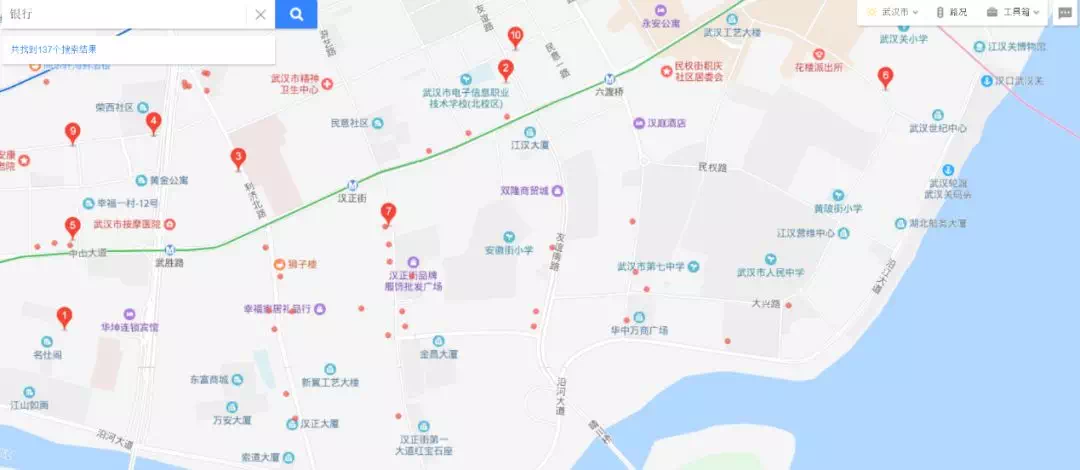The image size is (1080, 470).
Task: Clear the search text with the X
Action: click(x=260, y=15)
